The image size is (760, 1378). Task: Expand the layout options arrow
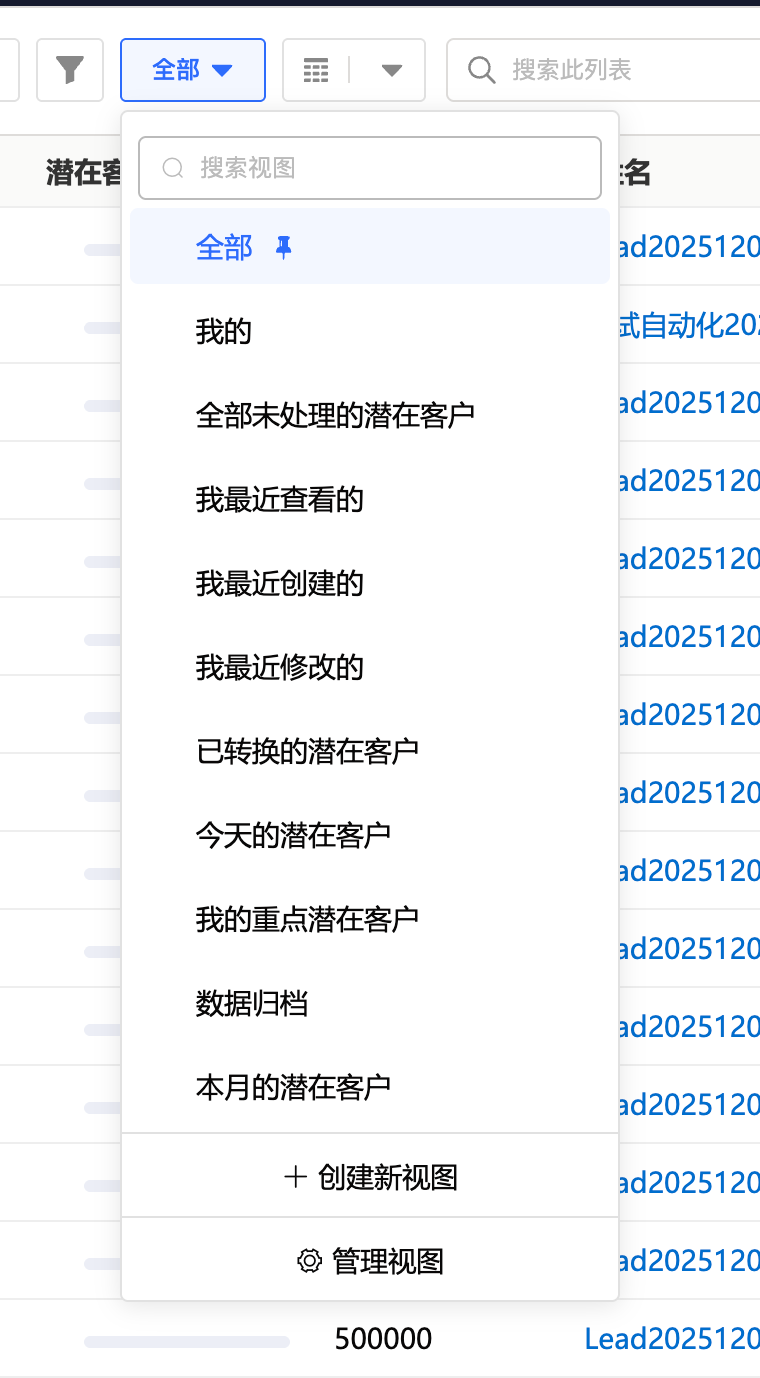[392, 70]
